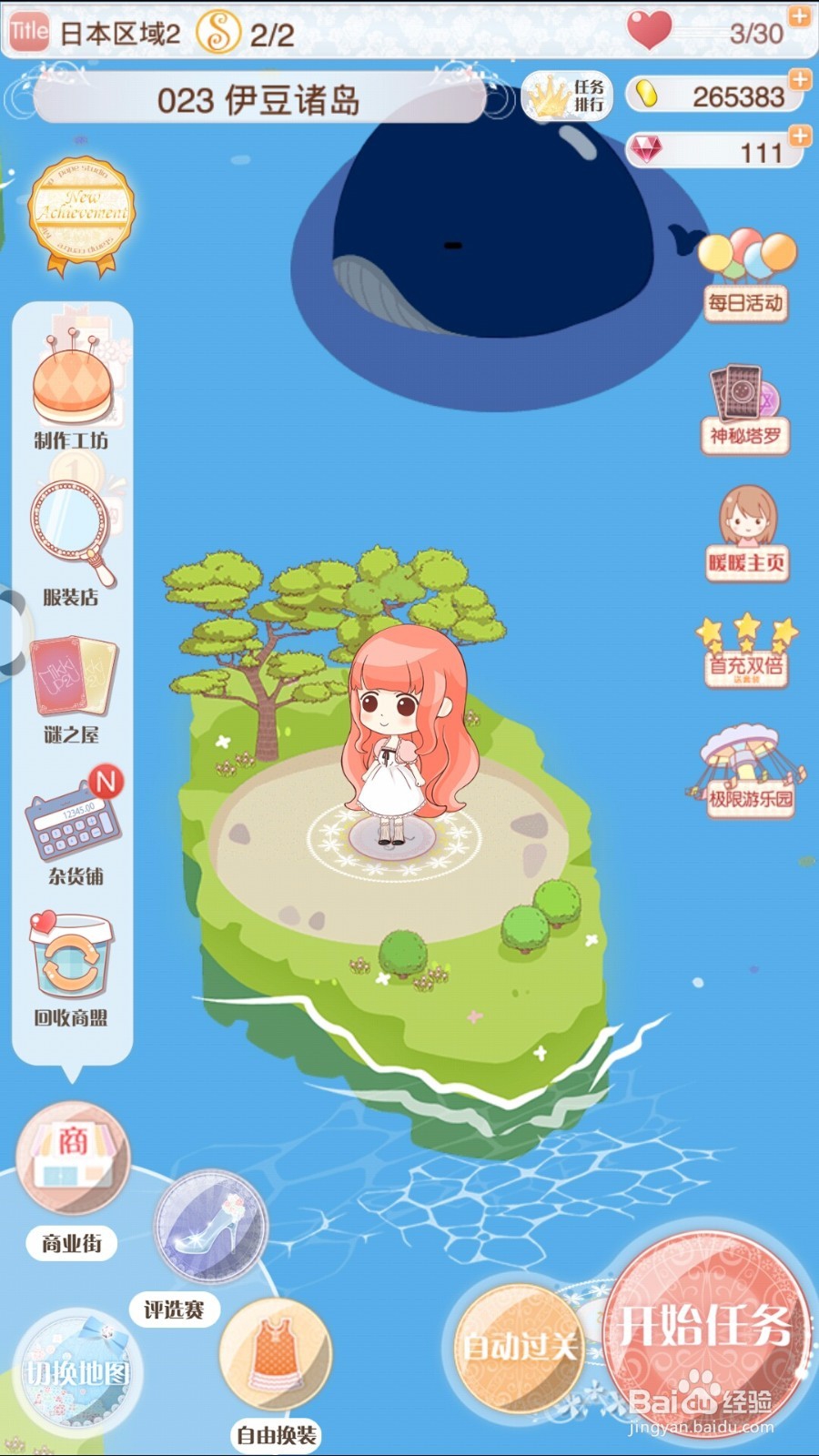Open the 商业街 shopping street
This screenshot has height=1456, width=819.
[73, 1165]
